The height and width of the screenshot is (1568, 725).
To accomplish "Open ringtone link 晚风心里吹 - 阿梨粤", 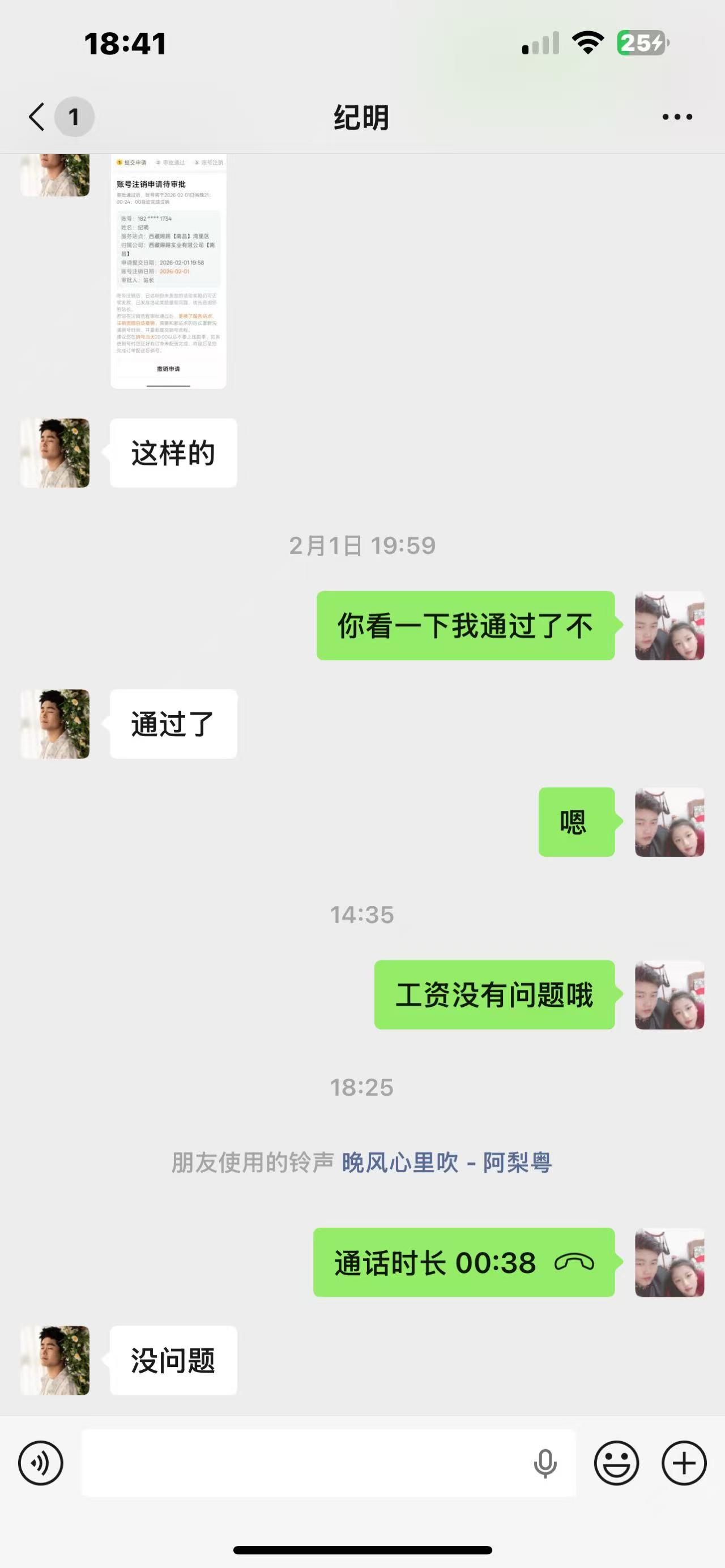I will 446,1162.
